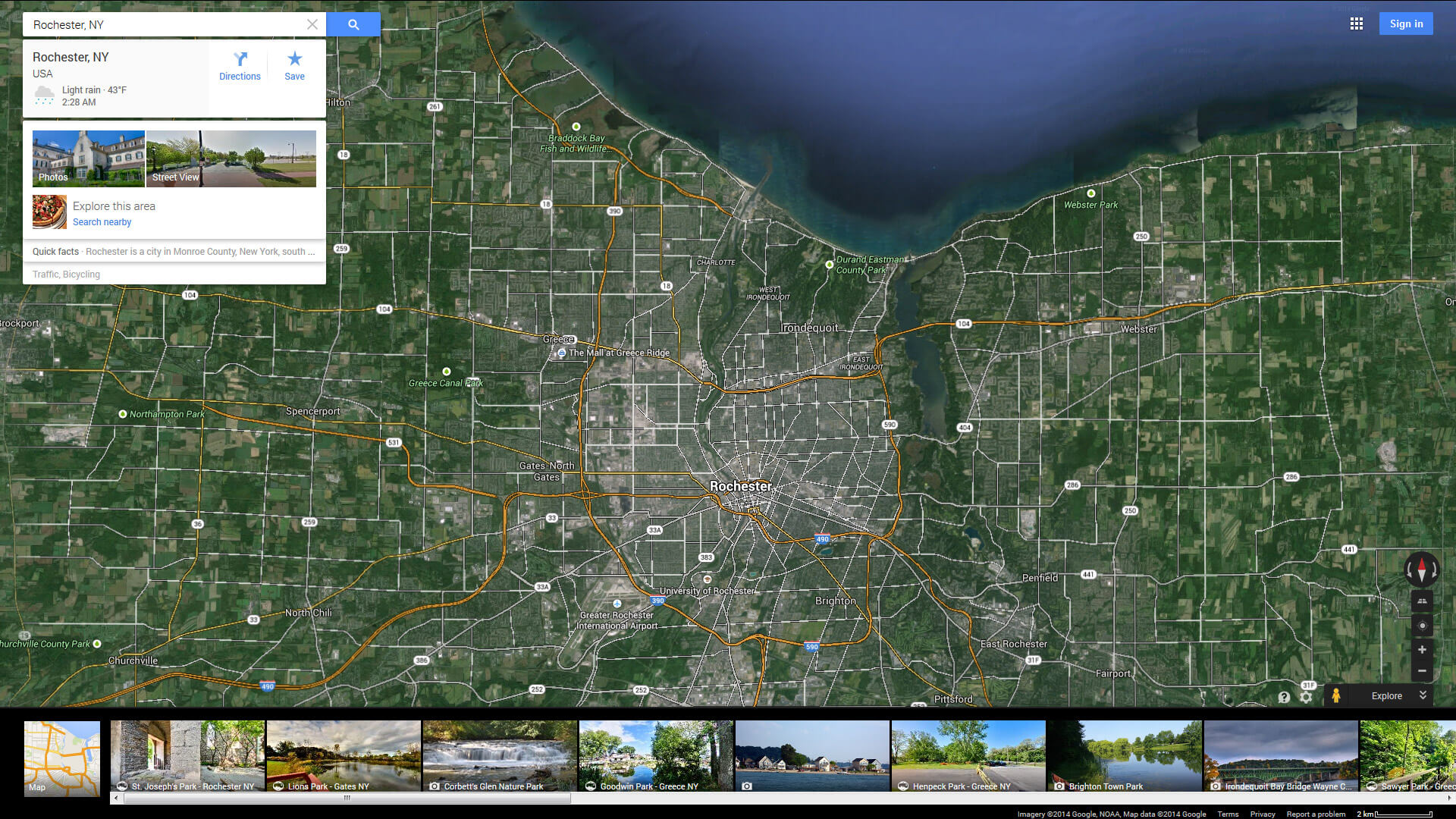Switch to the Map view tile
This screenshot has height=819, width=1456.
pos(62,758)
